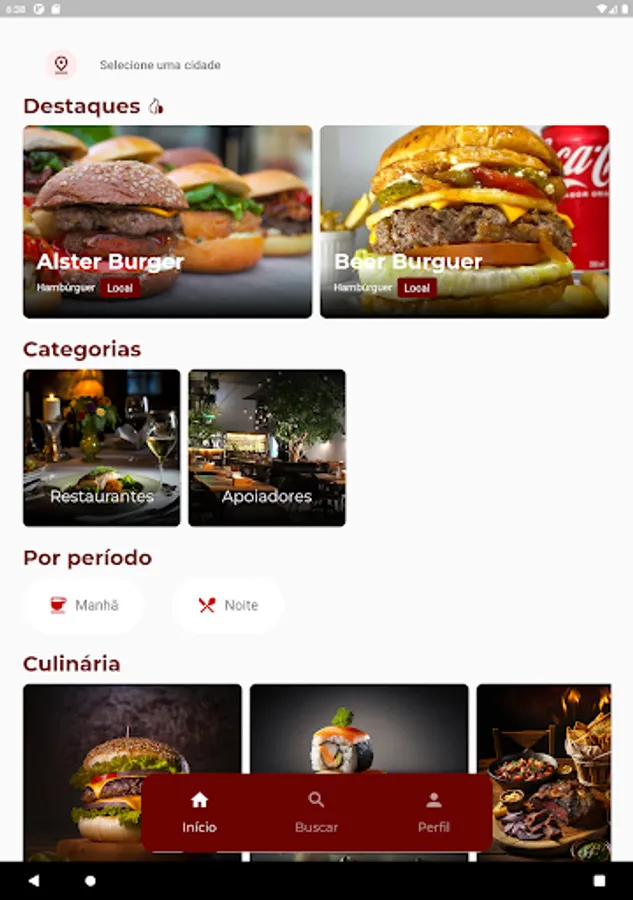
Task: Switch to the Buscar tab
Action: click(x=316, y=812)
